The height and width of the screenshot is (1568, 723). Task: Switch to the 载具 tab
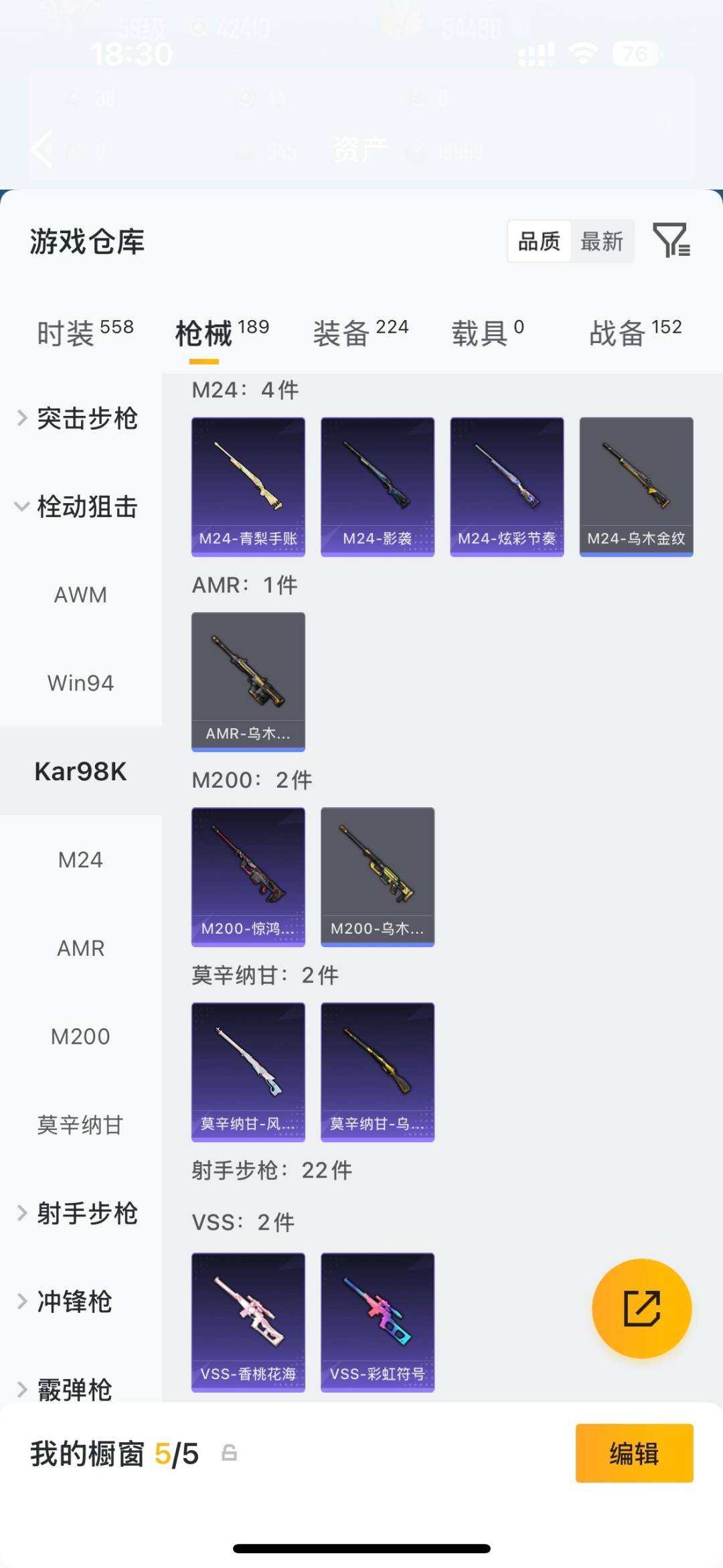point(487,333)
